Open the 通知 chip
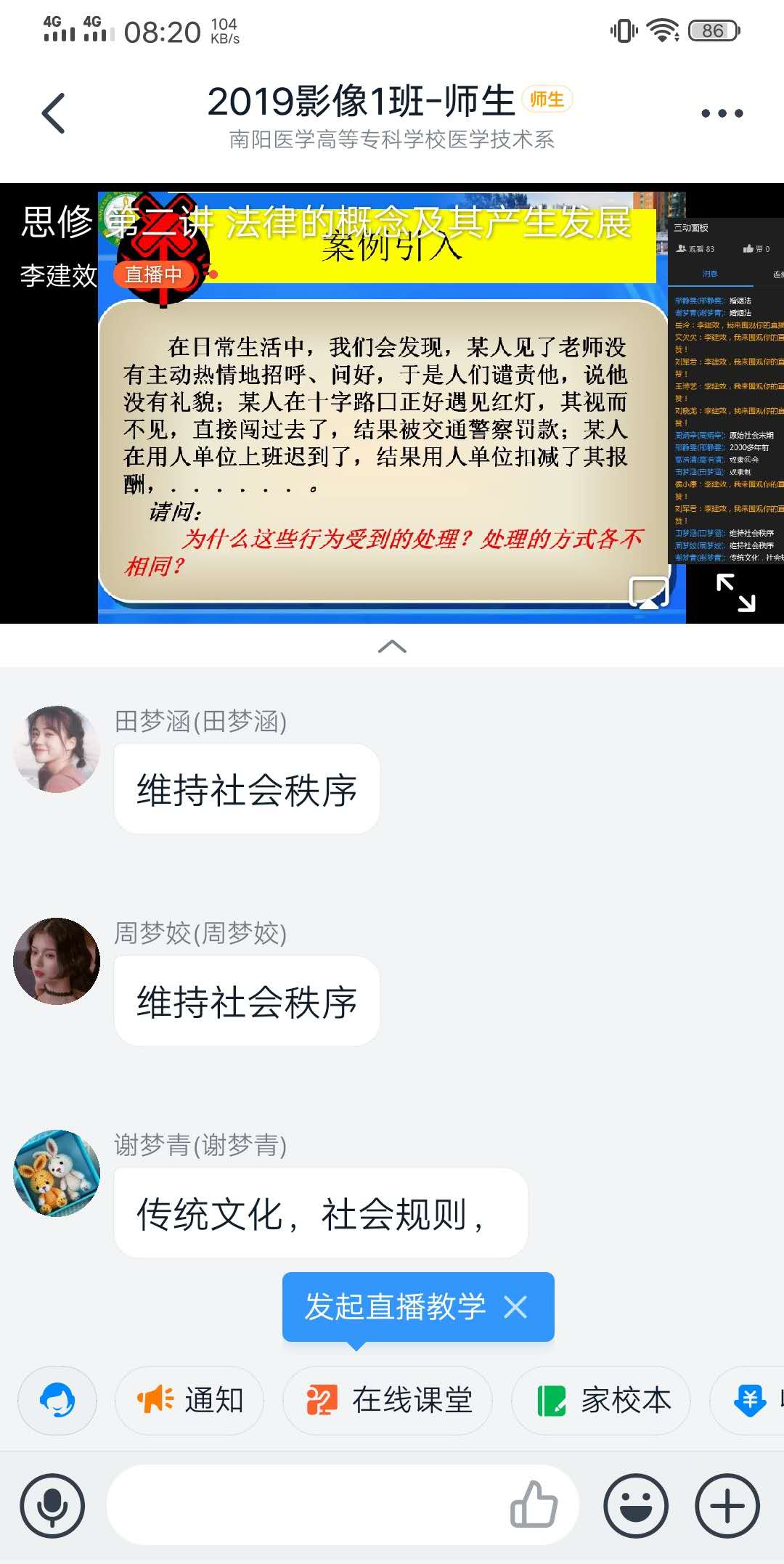784x1564 pixels. 189,1400
